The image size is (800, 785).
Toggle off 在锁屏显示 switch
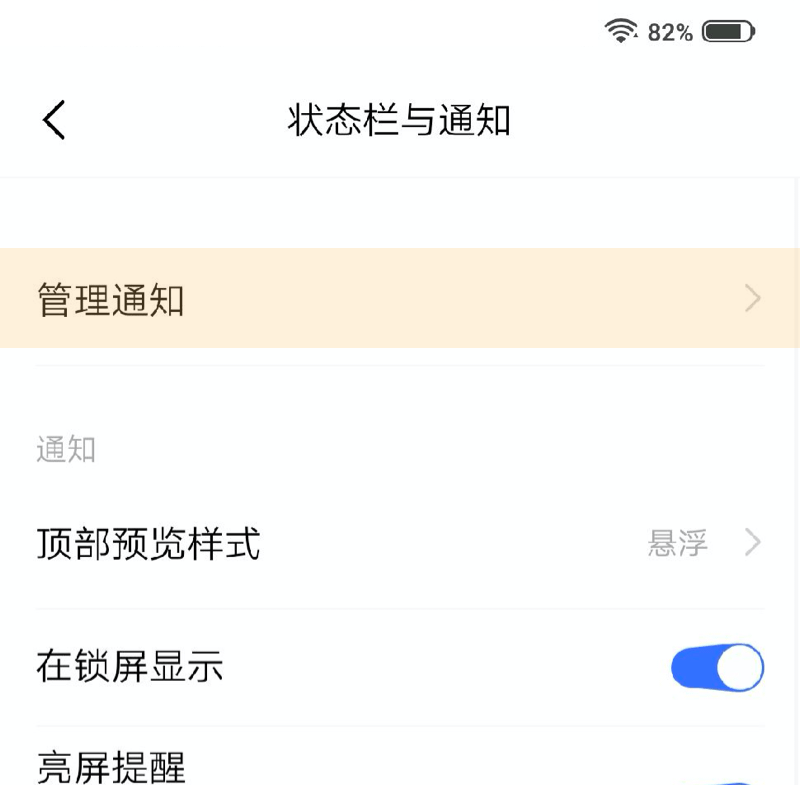(x=717, y=667)
